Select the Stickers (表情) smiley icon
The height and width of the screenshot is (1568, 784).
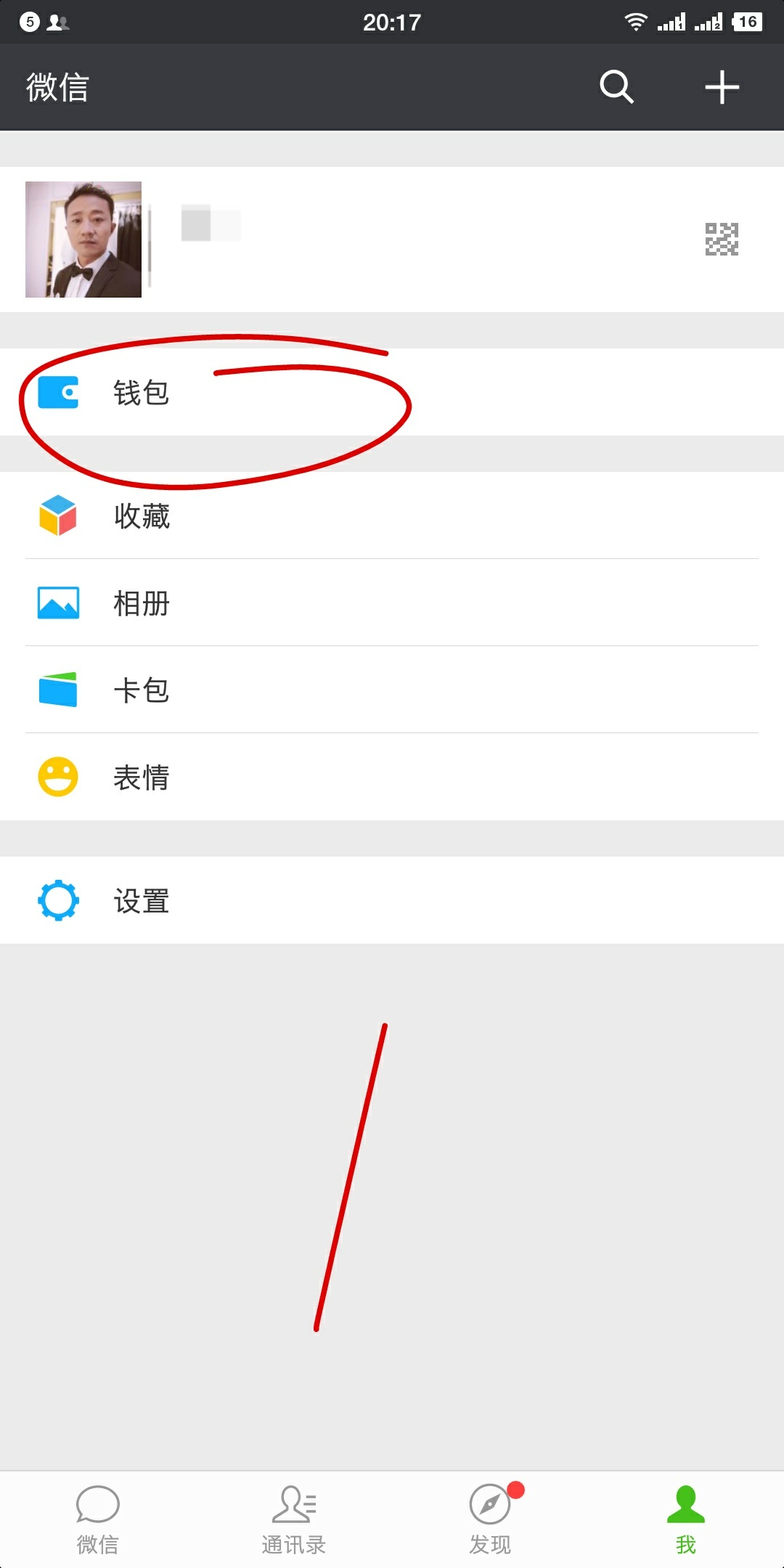pos(60,777)
